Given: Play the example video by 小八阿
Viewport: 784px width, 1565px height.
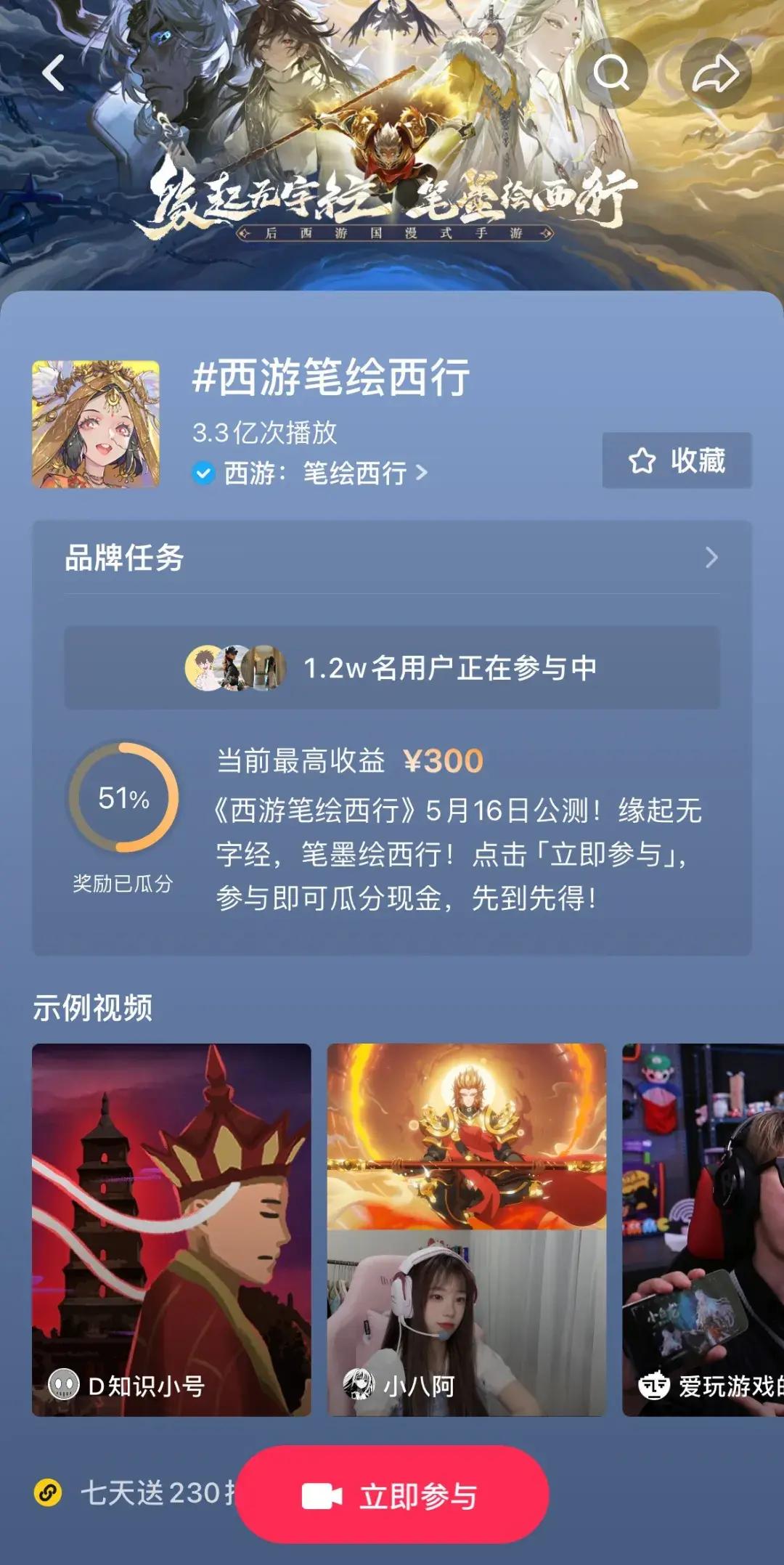Looking at the screenshot, I should point(466,1229).
